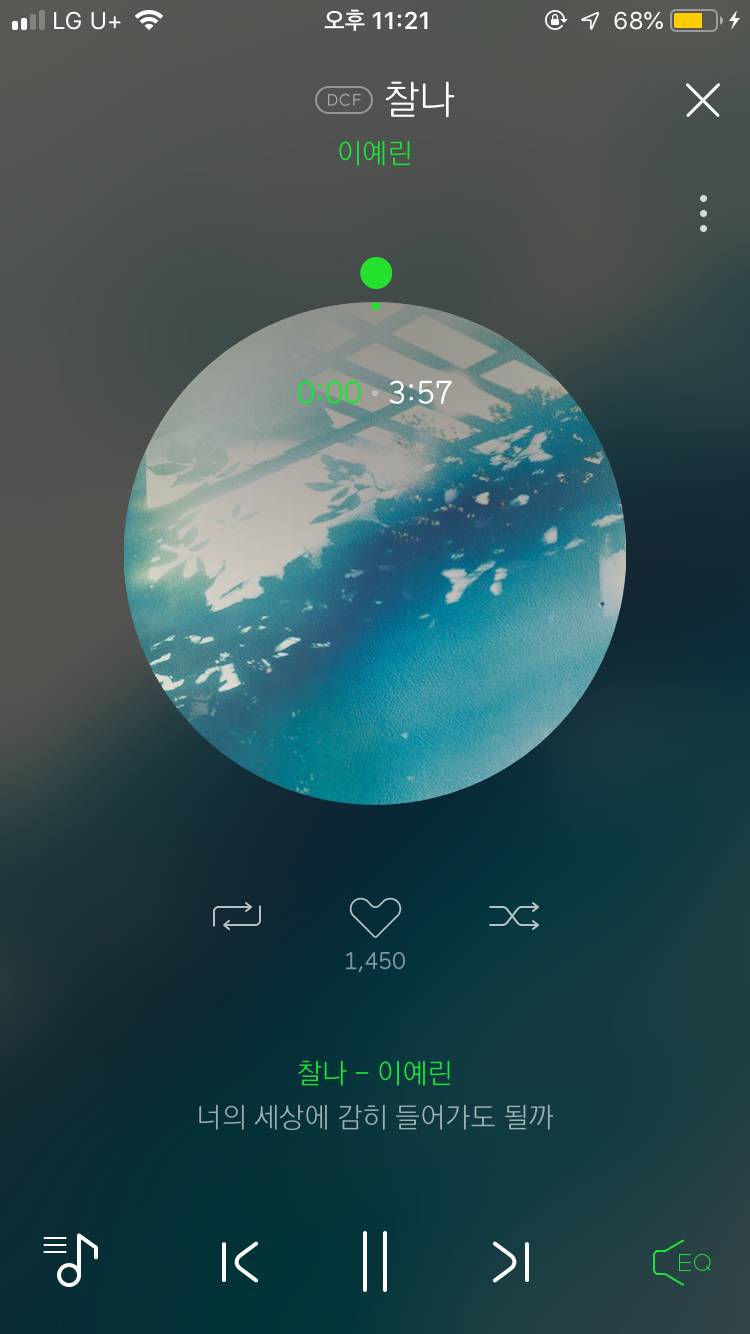Tap the elapsed time 0:00

332,394
